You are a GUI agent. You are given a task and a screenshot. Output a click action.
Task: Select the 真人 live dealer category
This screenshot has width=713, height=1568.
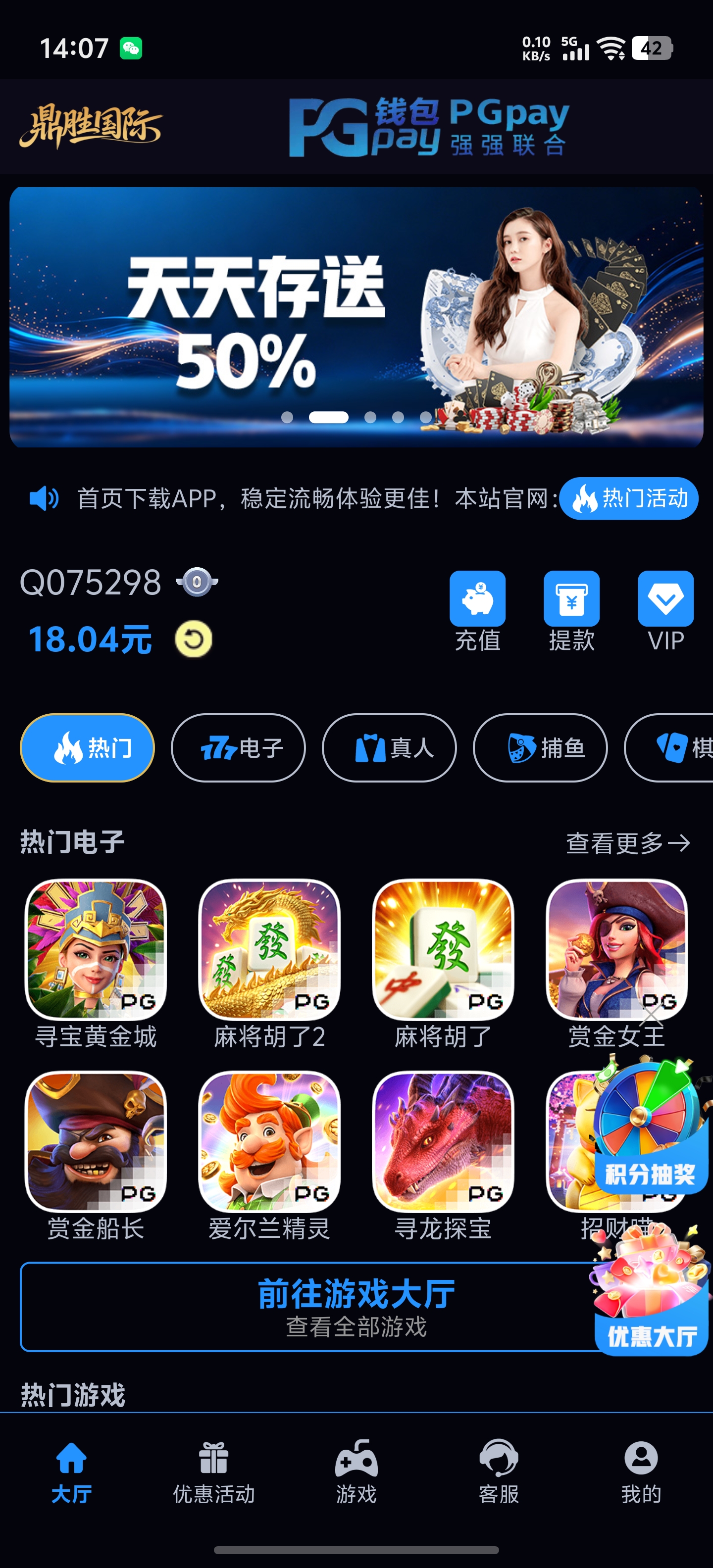point(388,747)
